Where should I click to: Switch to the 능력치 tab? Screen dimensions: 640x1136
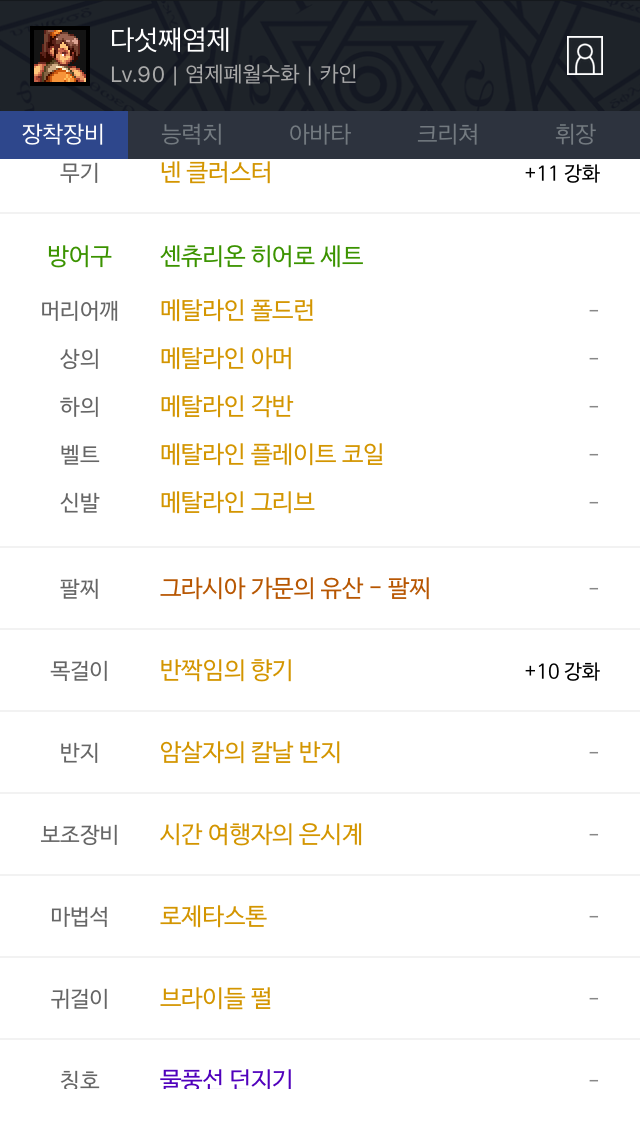(192, 134)
